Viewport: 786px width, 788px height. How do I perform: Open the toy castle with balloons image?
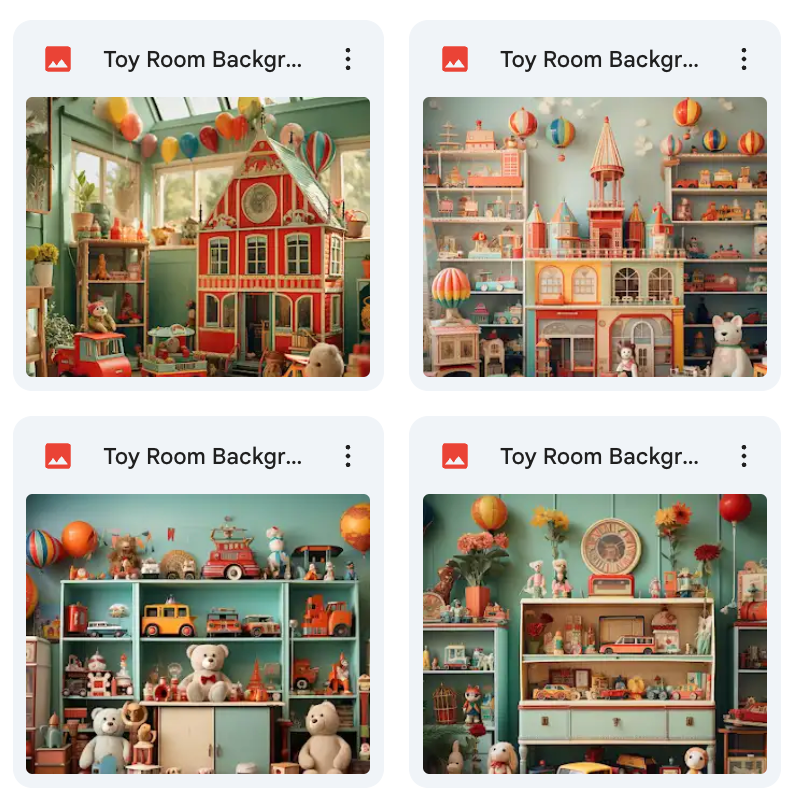tap(595, 237)
